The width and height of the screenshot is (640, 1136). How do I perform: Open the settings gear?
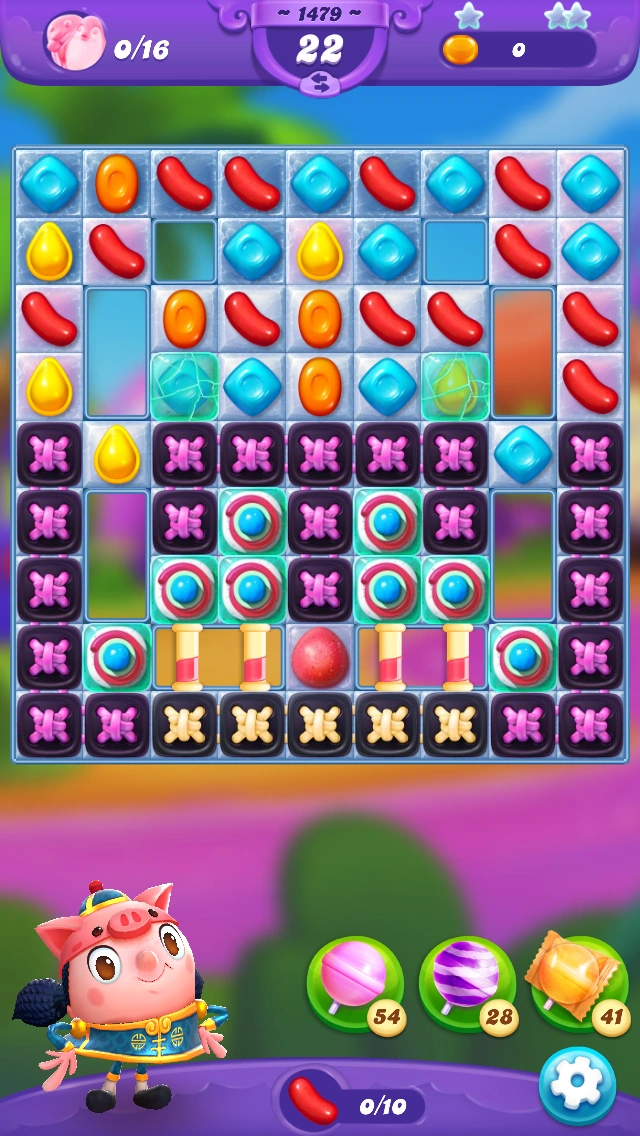[x=577, y=1087]
